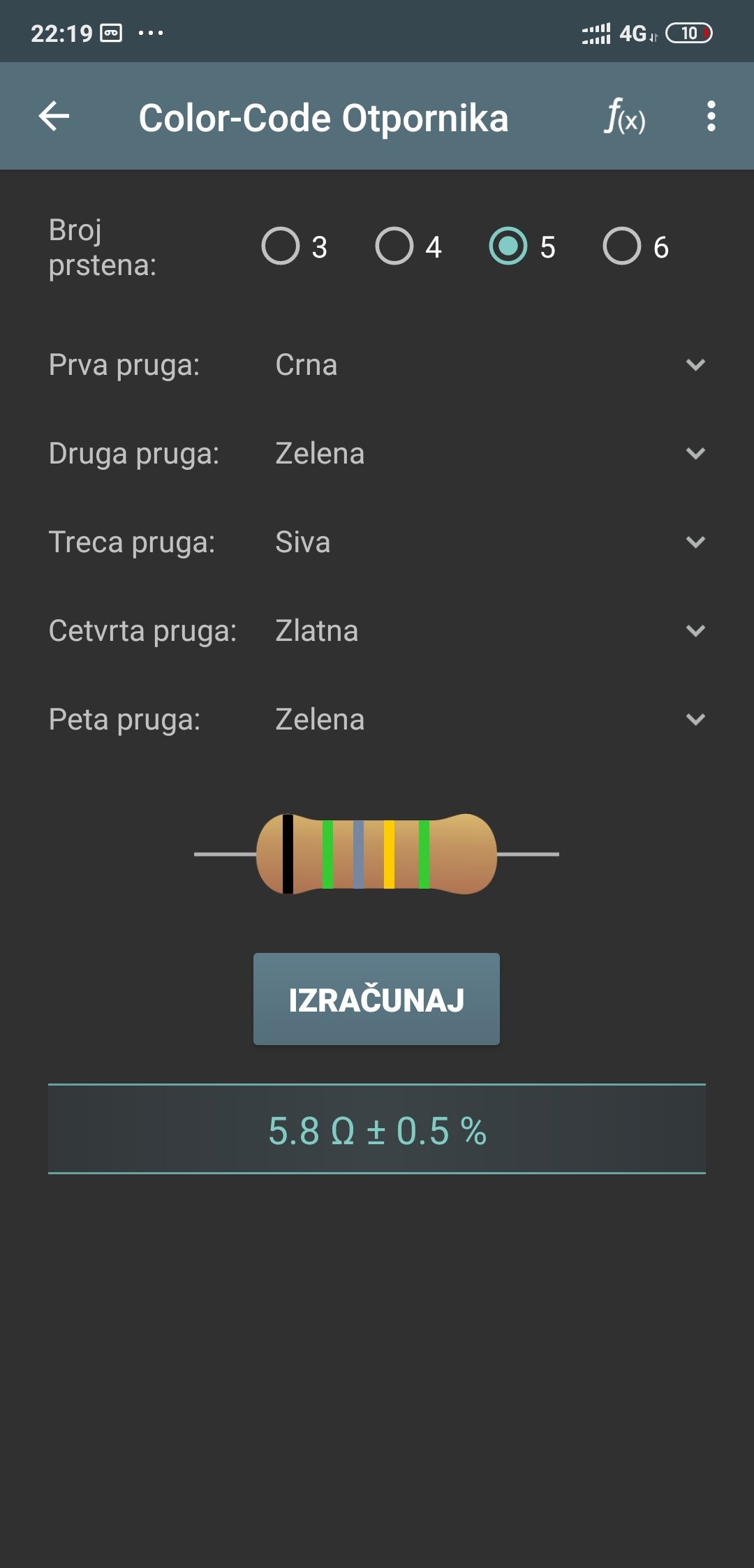The height and width of the screenshot is (1568, 754).
Task: Expand the Treca pruga color dropdown
Action: [489, 542]
